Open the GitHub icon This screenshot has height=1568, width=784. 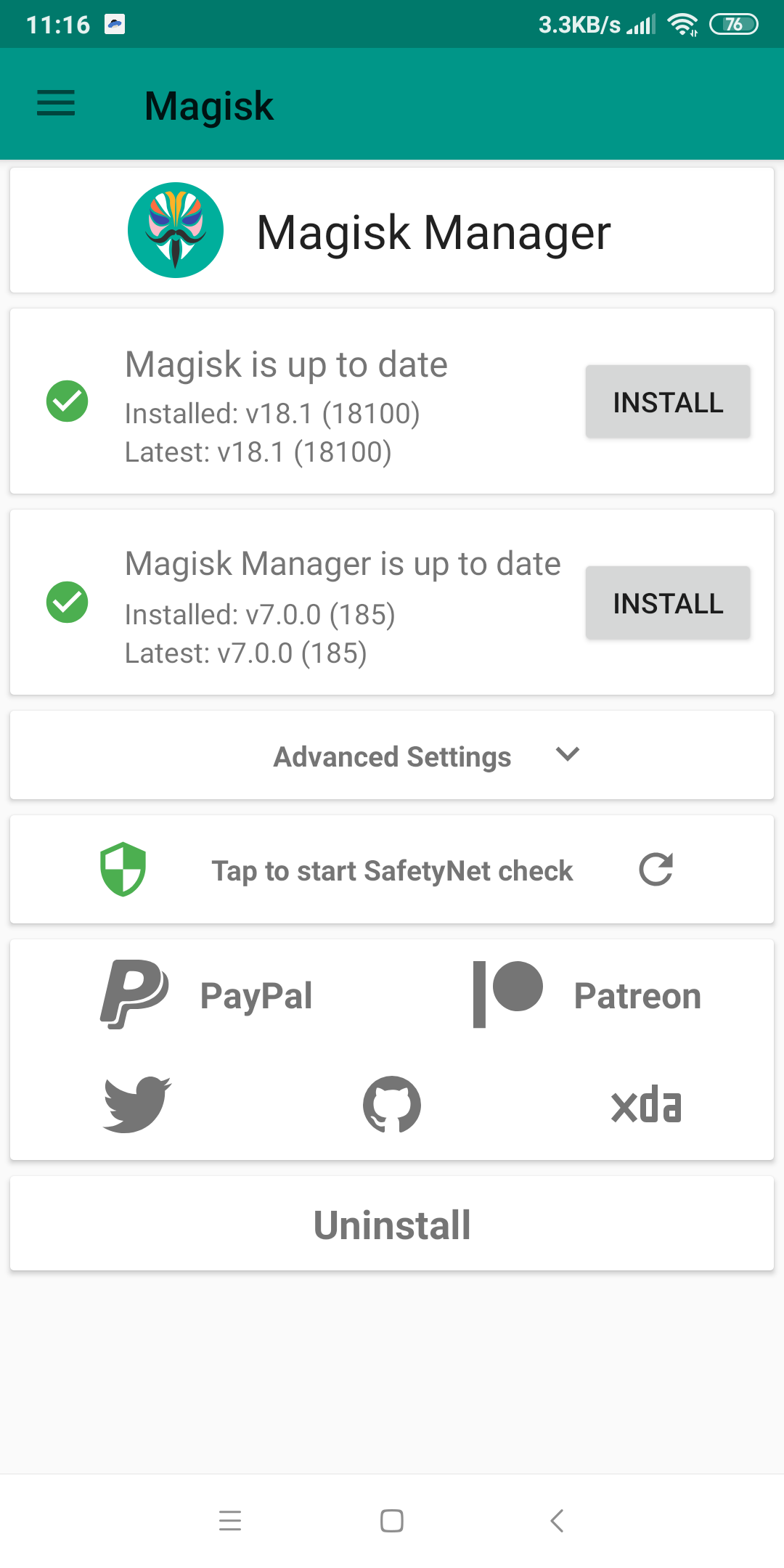(x=392, y=1105)
